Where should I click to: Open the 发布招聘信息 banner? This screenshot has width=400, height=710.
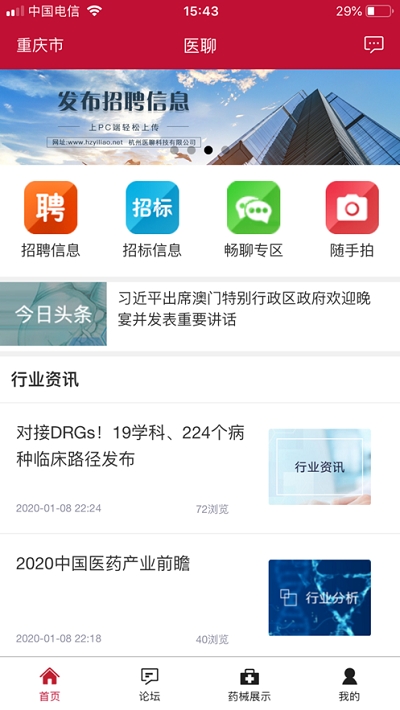200,117
